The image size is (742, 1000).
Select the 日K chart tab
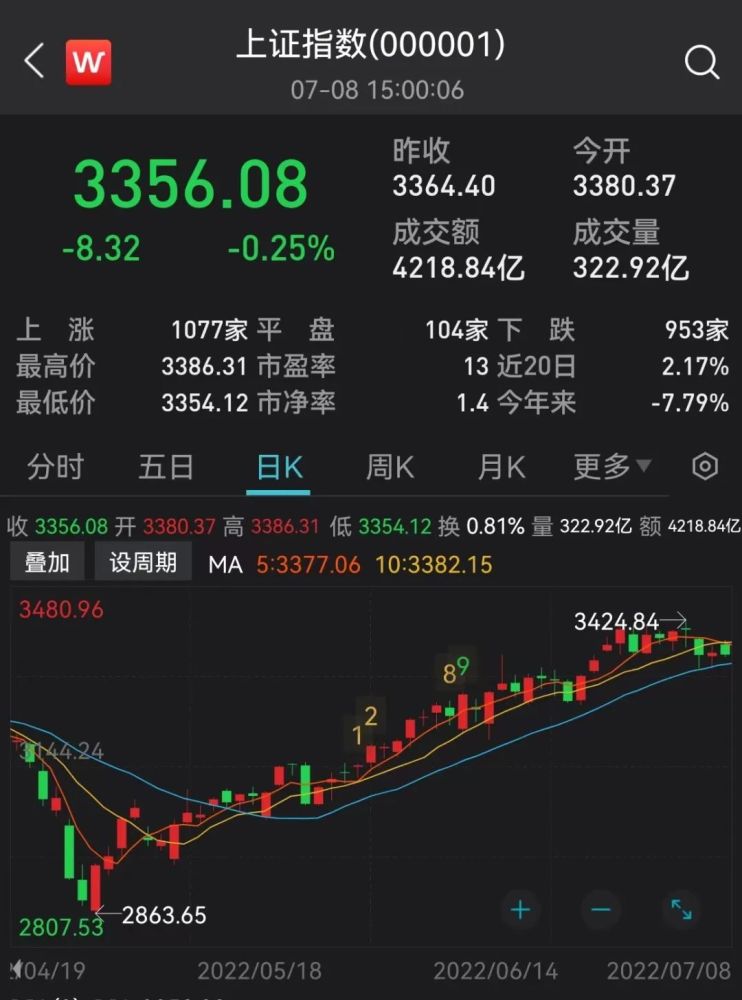tap(279, 467)
